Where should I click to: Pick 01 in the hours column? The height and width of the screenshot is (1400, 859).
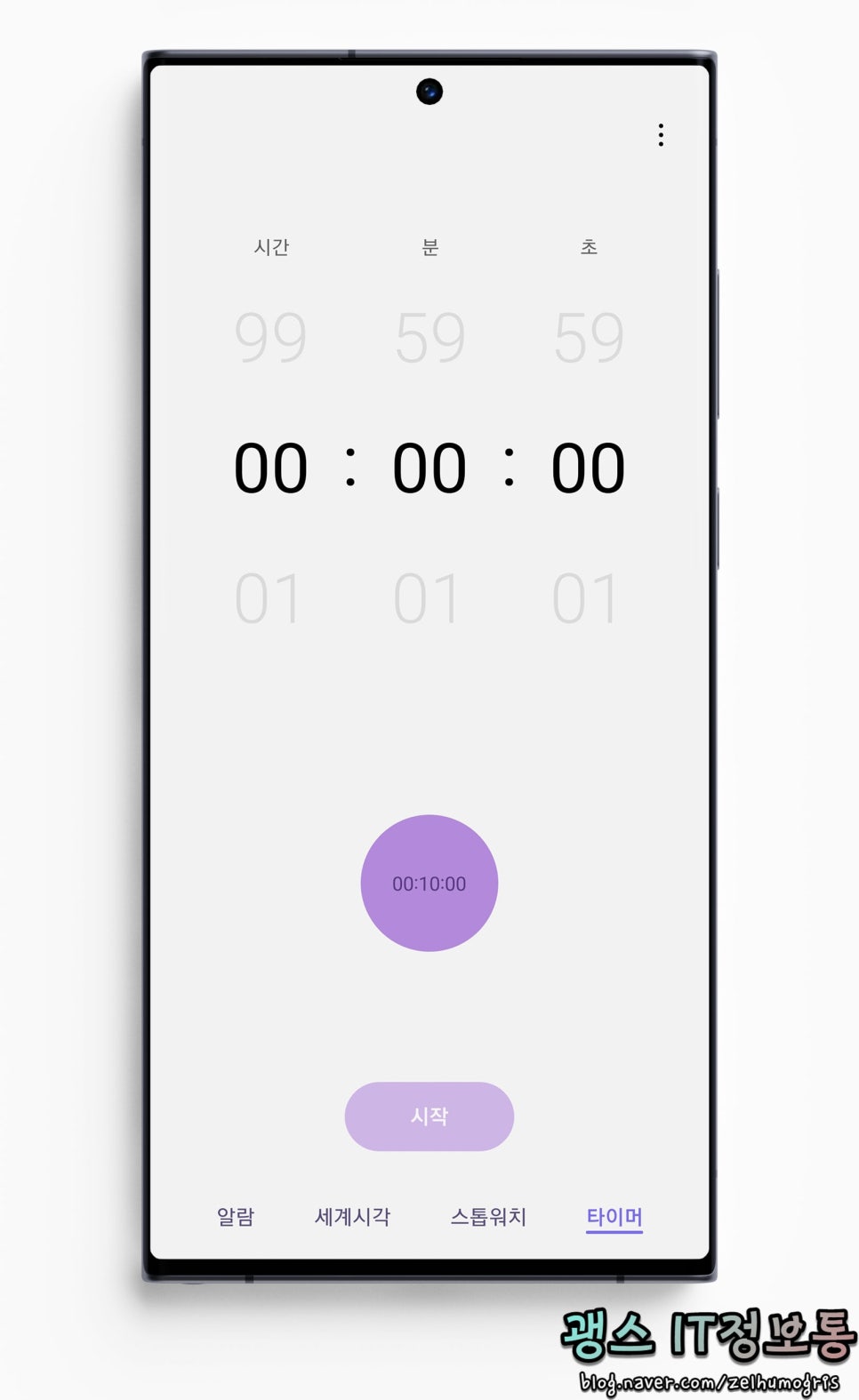coord(268,599)
